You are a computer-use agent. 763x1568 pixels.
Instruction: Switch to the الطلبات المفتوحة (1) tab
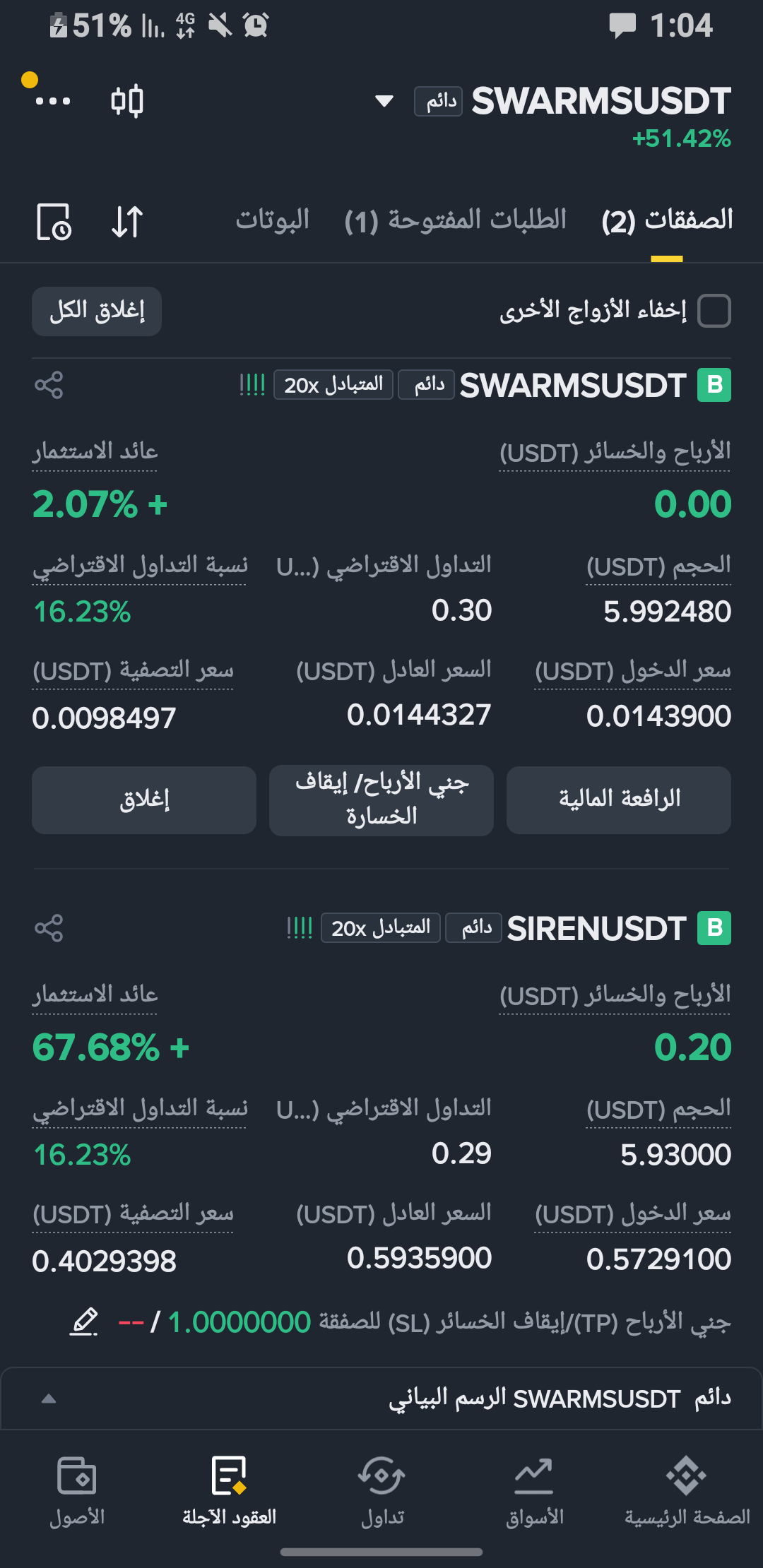[456, 220]
